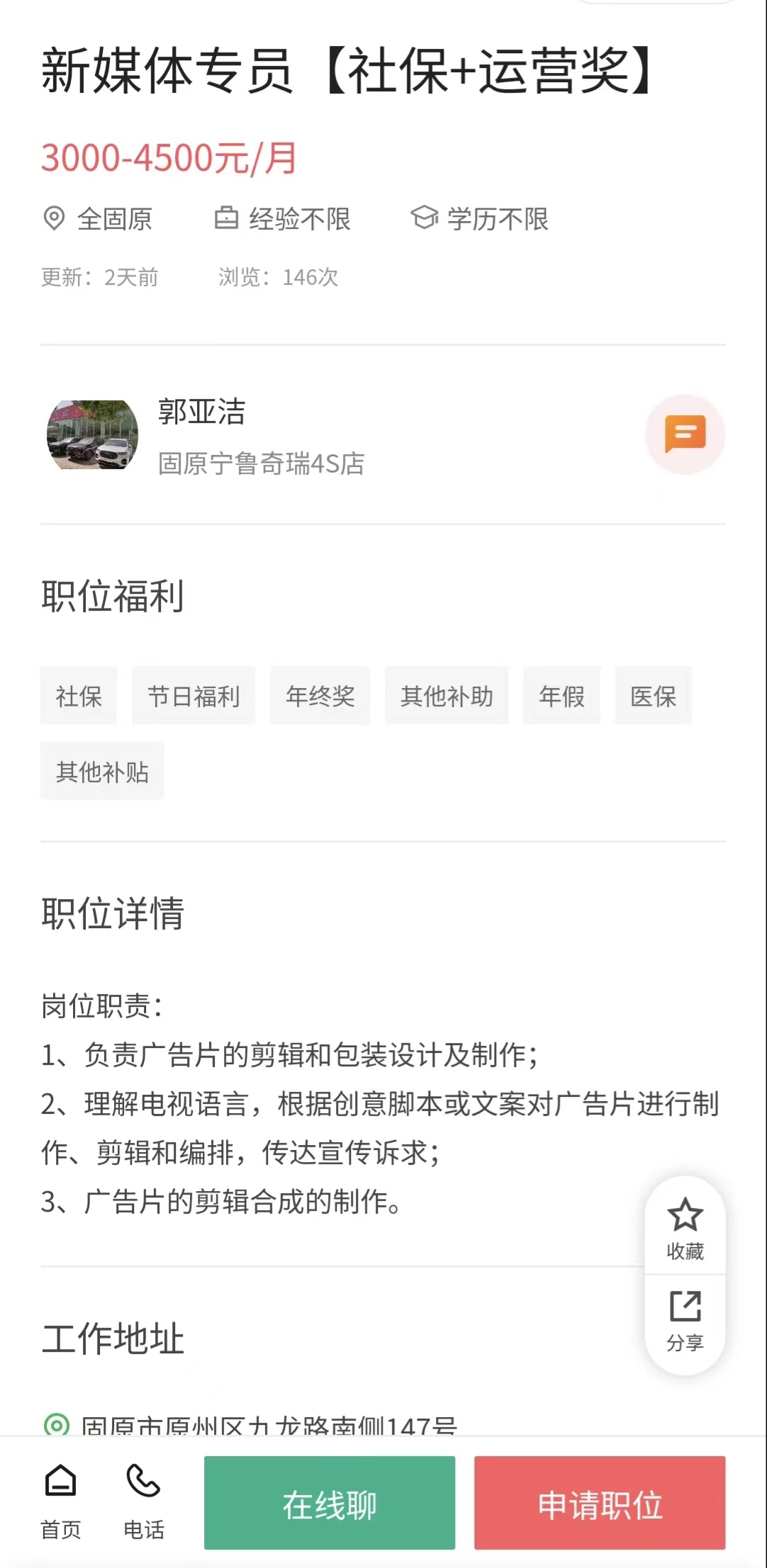Open 郭亚洁's recruiter profile photo
Viewport: 767px width, 1568px height.
(92, 435)
